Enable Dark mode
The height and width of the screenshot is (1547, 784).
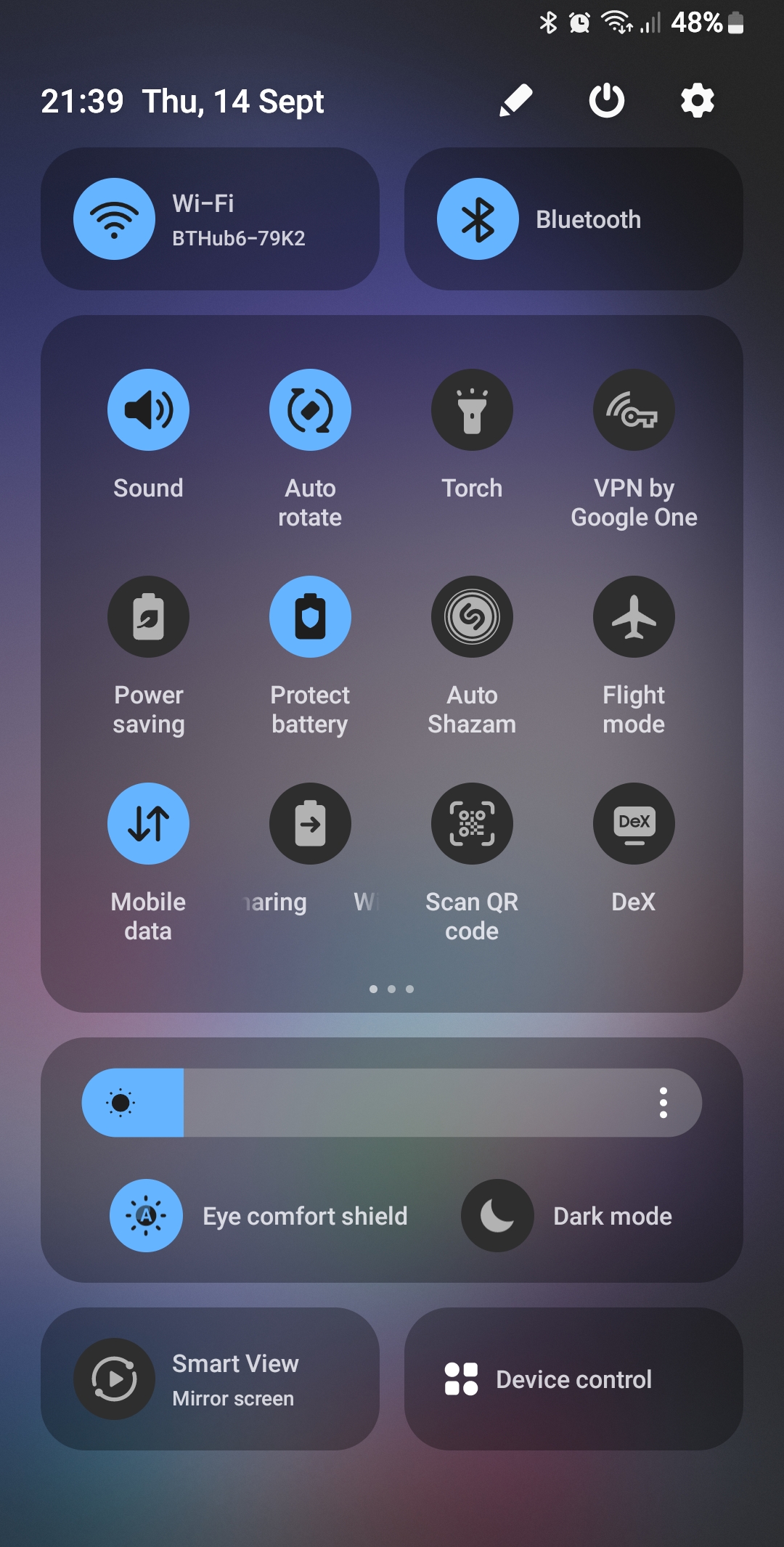(496, 1216)
